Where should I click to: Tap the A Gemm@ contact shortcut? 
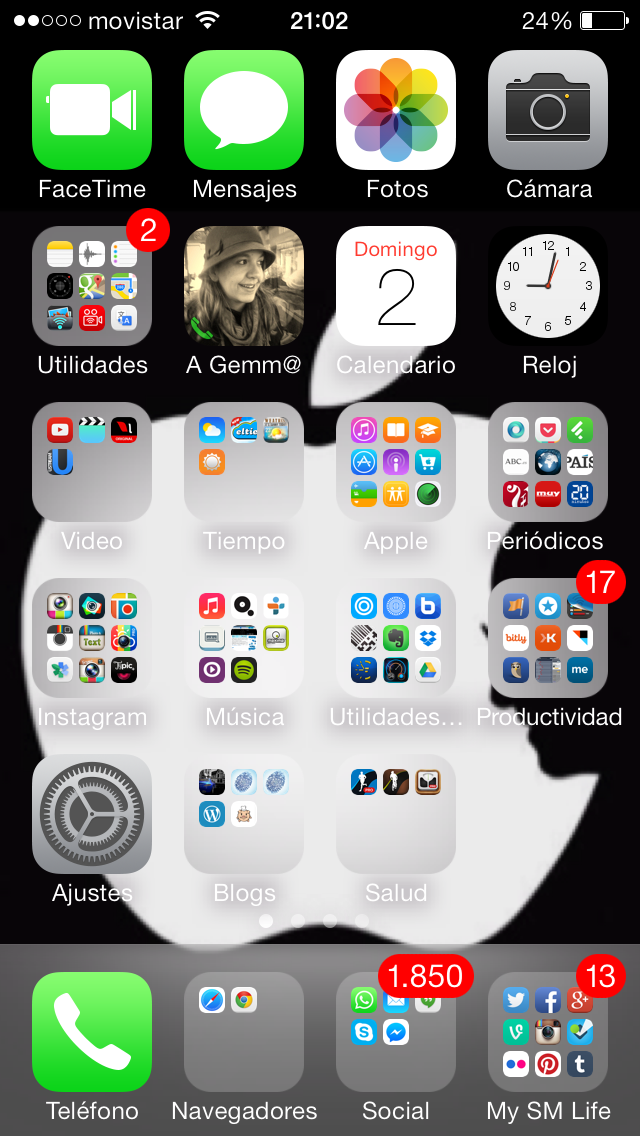coord(244,285)
